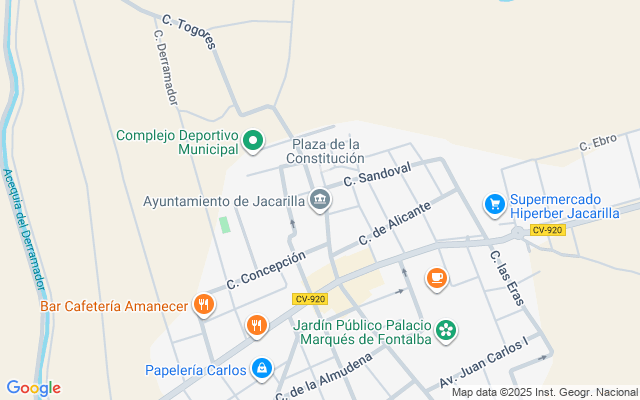The image size is (640, 400).
Task: Tap the Supermercado Hiperber Jacarilla shopping pin
Action: point(495,205)
